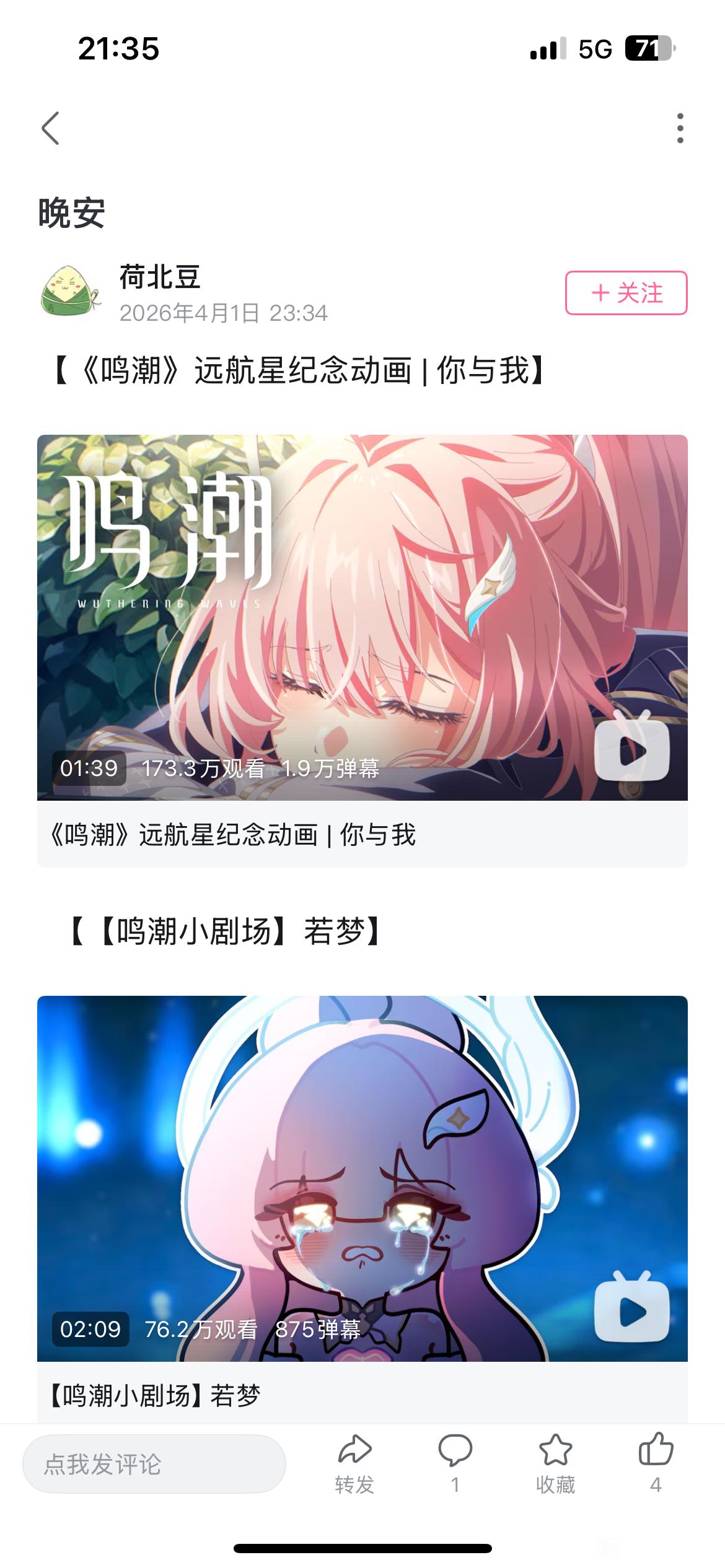Save the post with 收藏 star
This screenshot has width=725, height=1568.
[x=555, y=1464]
